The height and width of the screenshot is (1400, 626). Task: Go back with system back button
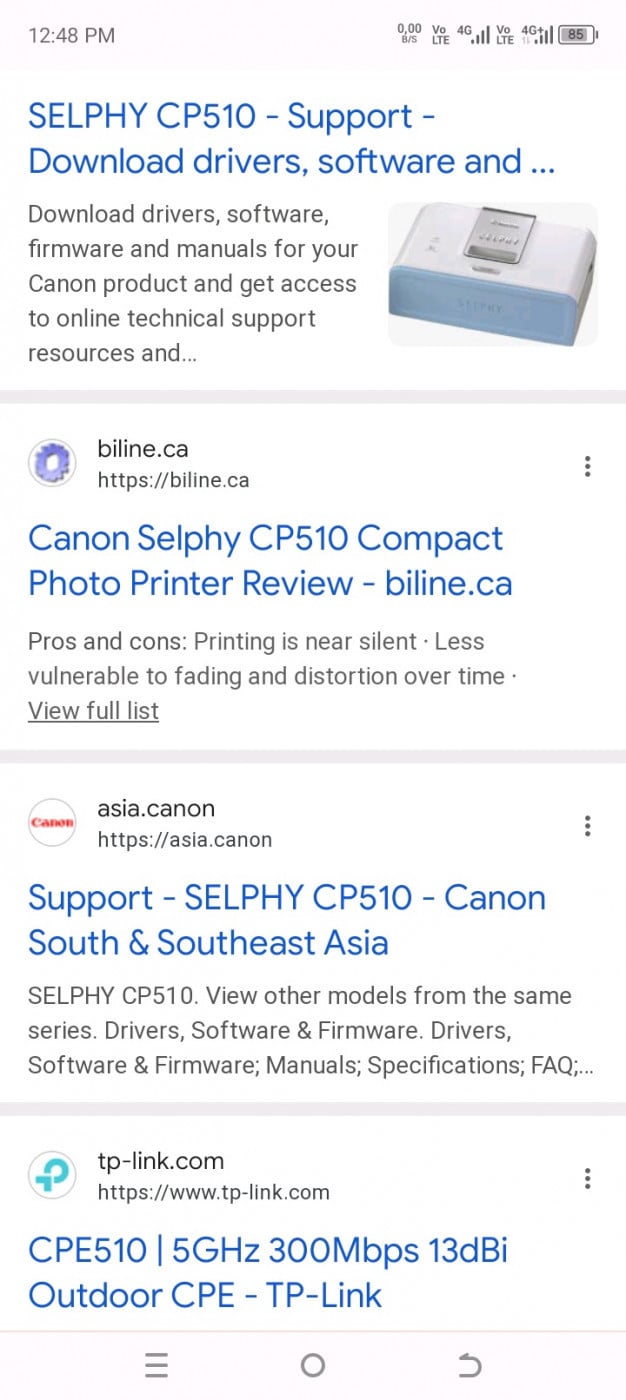pyautogui.click(x=469, y=1365)
